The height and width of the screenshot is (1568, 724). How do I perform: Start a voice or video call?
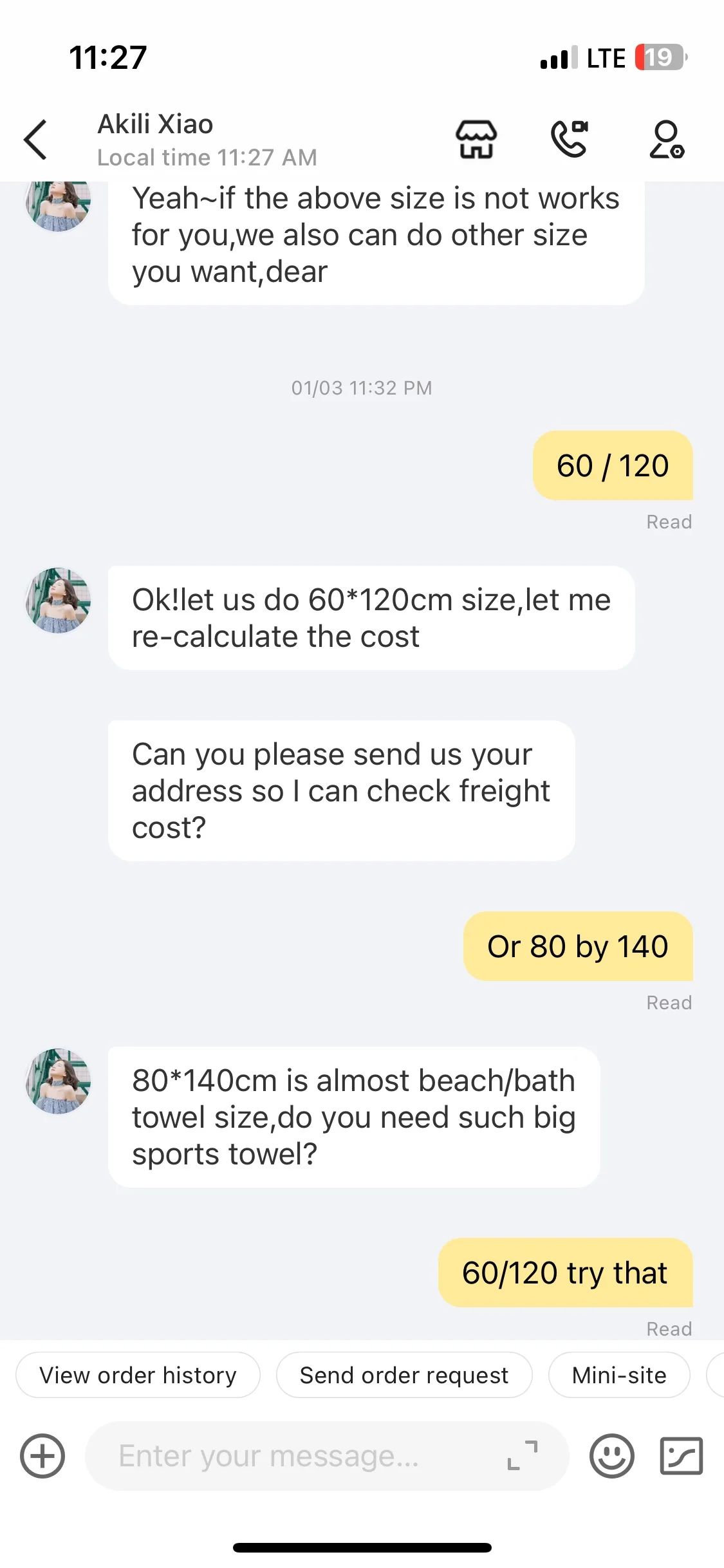pos(570,139)
